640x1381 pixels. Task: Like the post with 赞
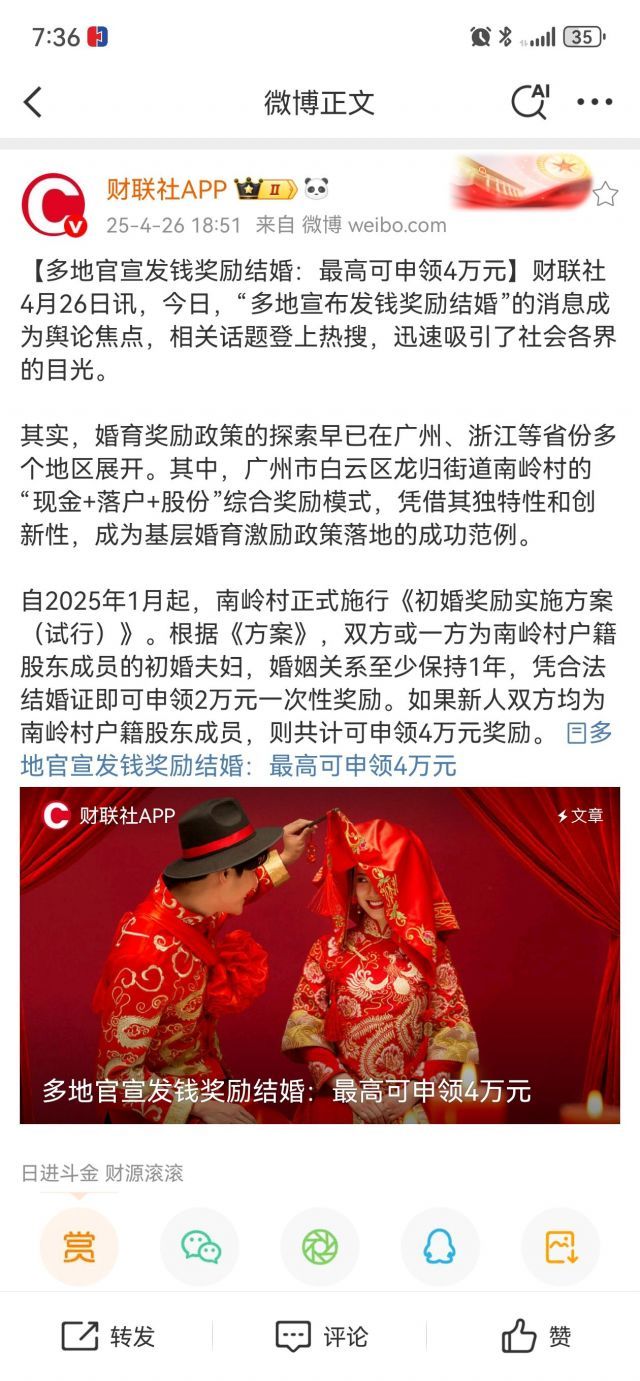(x=536, y=1336)
